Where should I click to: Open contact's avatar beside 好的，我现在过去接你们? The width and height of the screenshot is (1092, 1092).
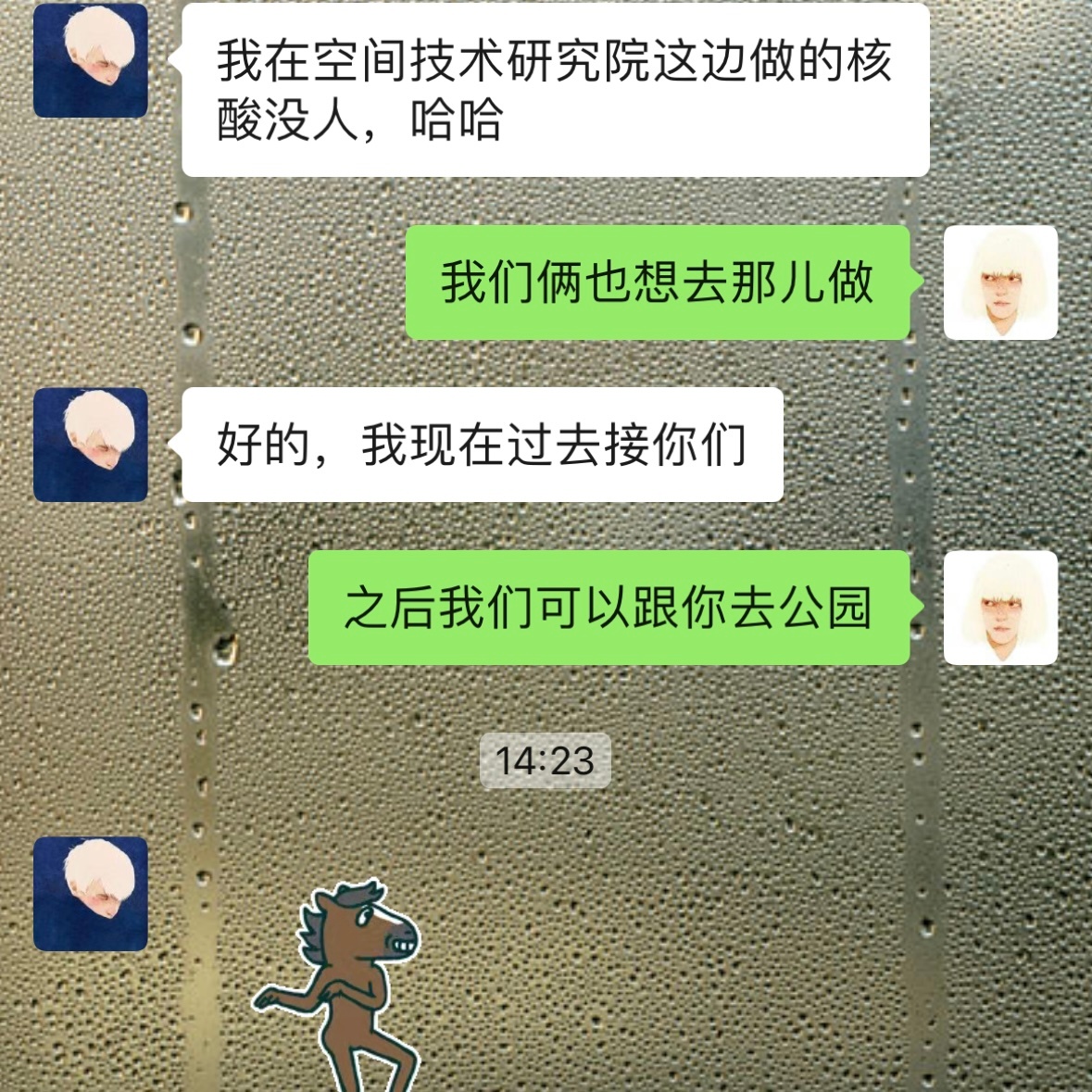91,445
